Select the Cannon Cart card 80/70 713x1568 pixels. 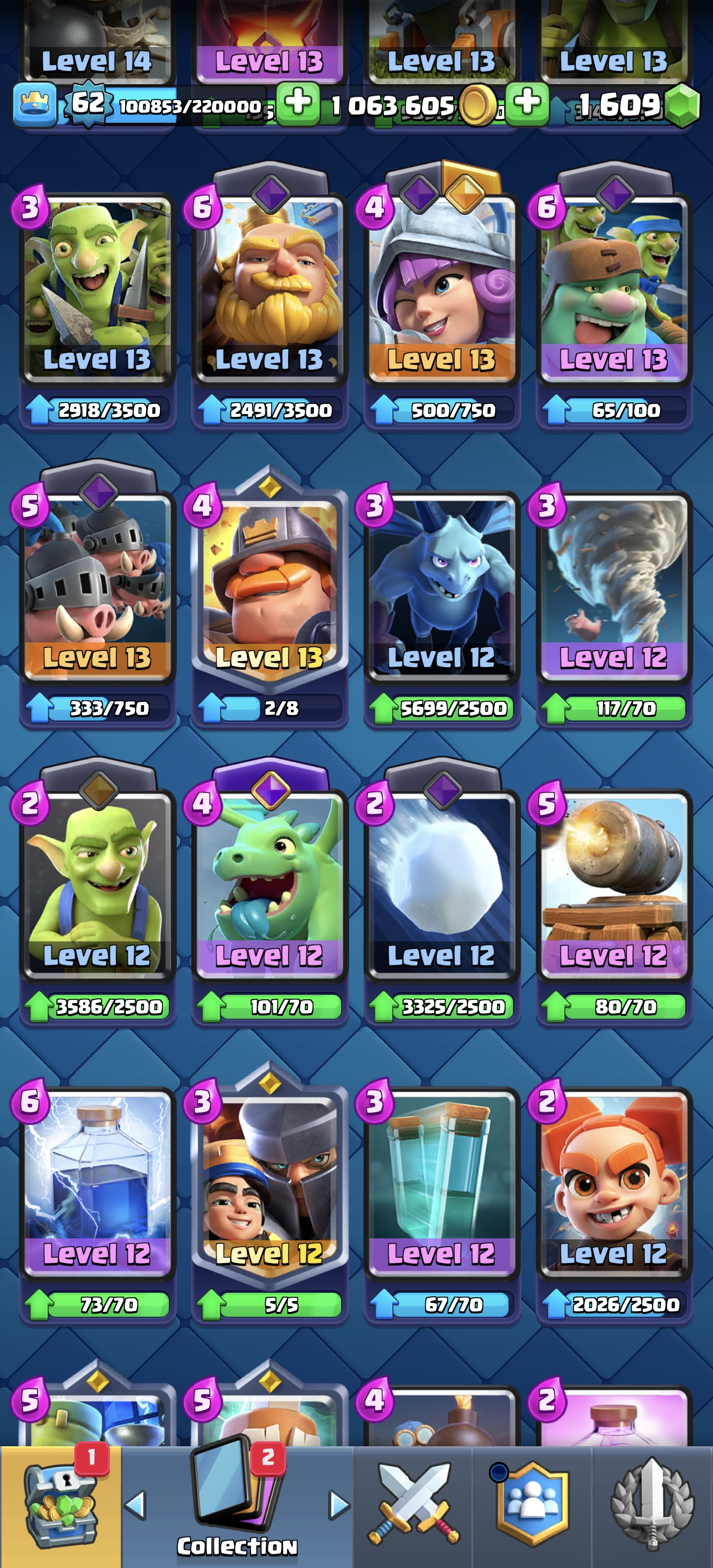tap(614, 885)
